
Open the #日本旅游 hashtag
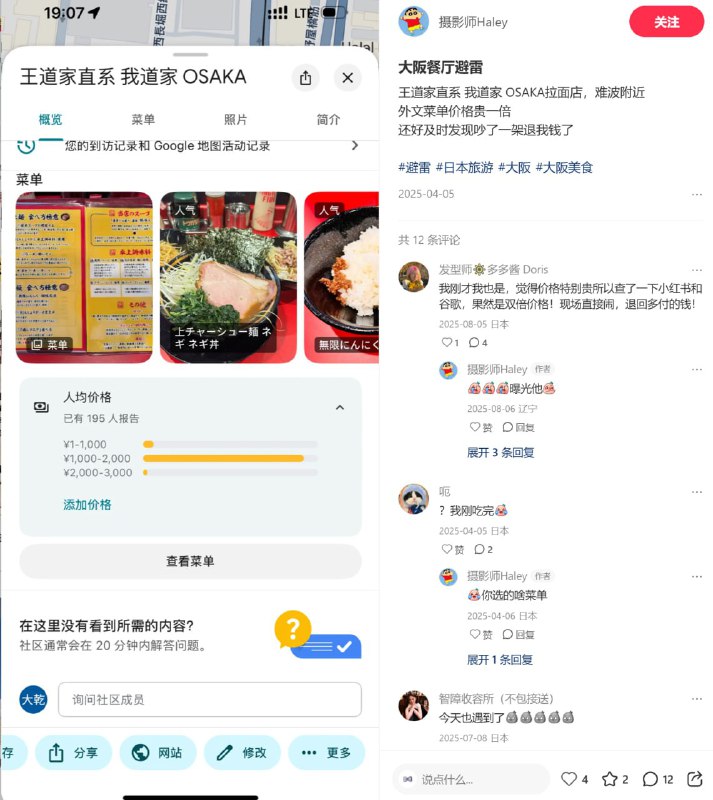[464, 167]
